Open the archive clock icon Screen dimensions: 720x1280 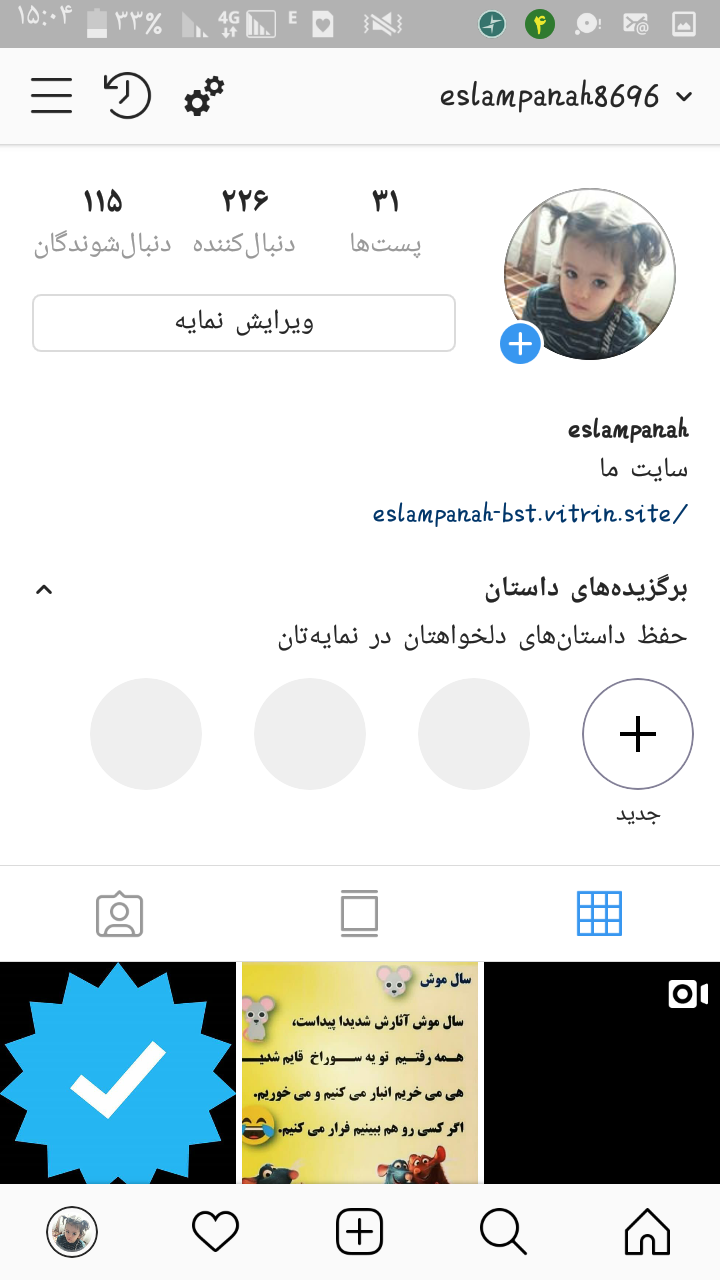(x=128, y=96)
